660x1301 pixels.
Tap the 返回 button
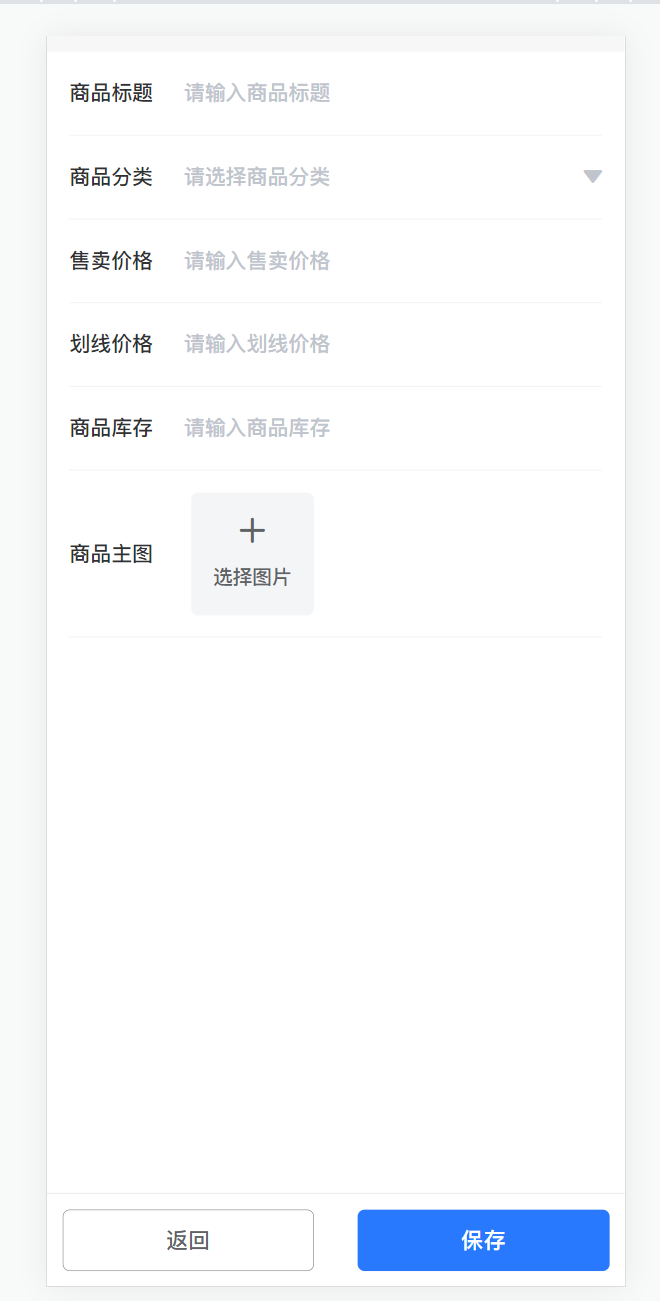188,1240
